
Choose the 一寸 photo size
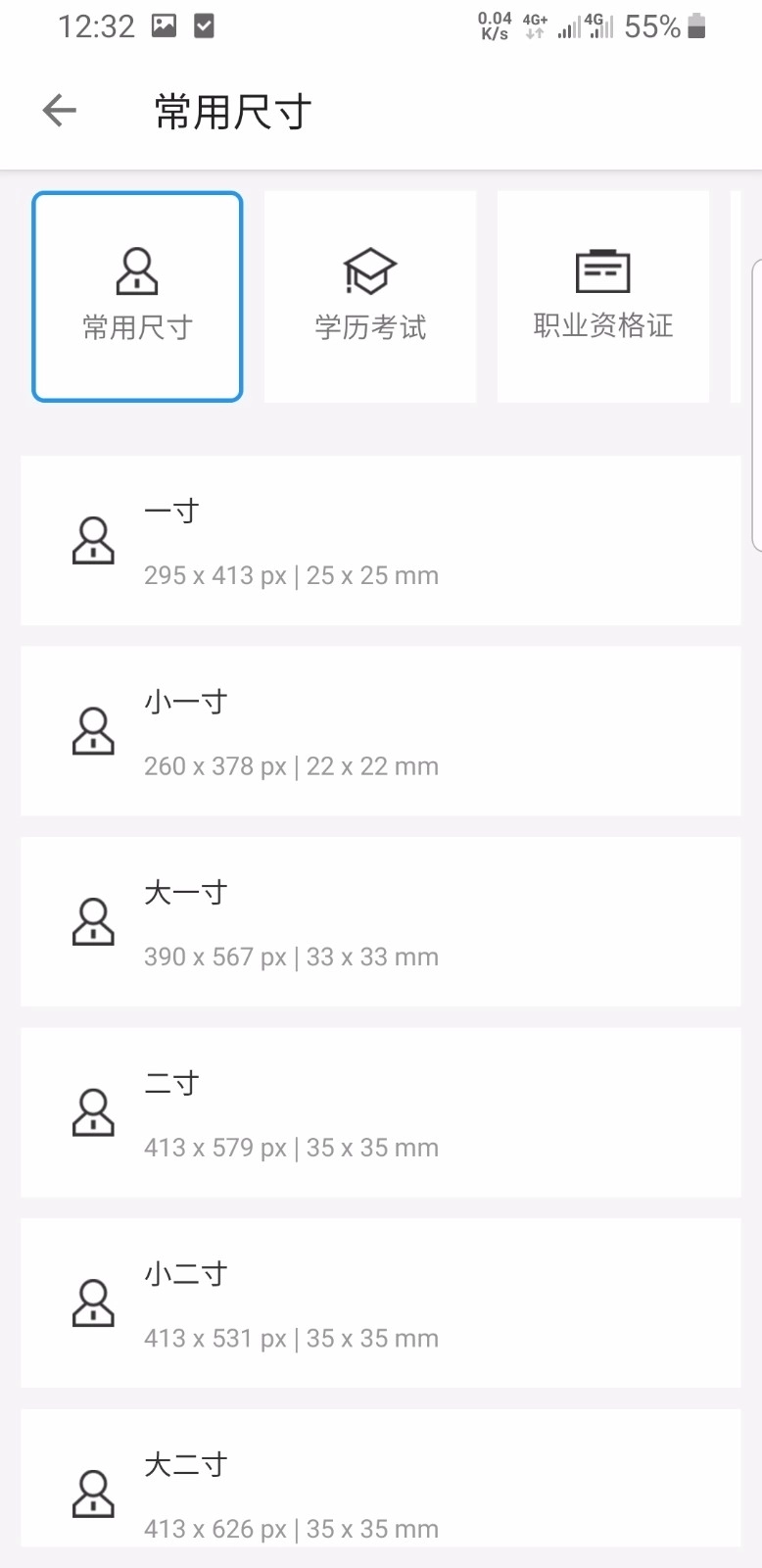380,540
